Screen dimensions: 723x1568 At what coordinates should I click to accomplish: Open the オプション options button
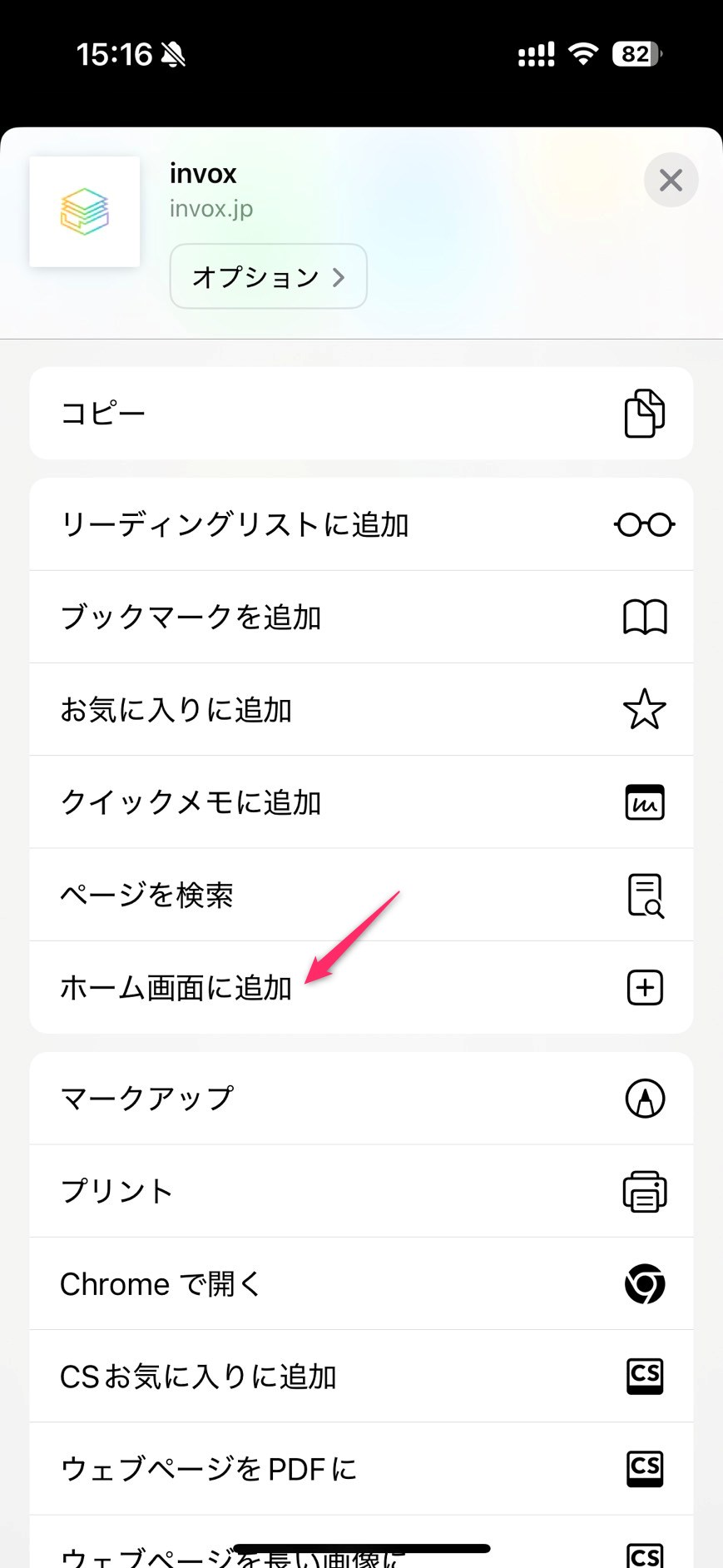268,276
